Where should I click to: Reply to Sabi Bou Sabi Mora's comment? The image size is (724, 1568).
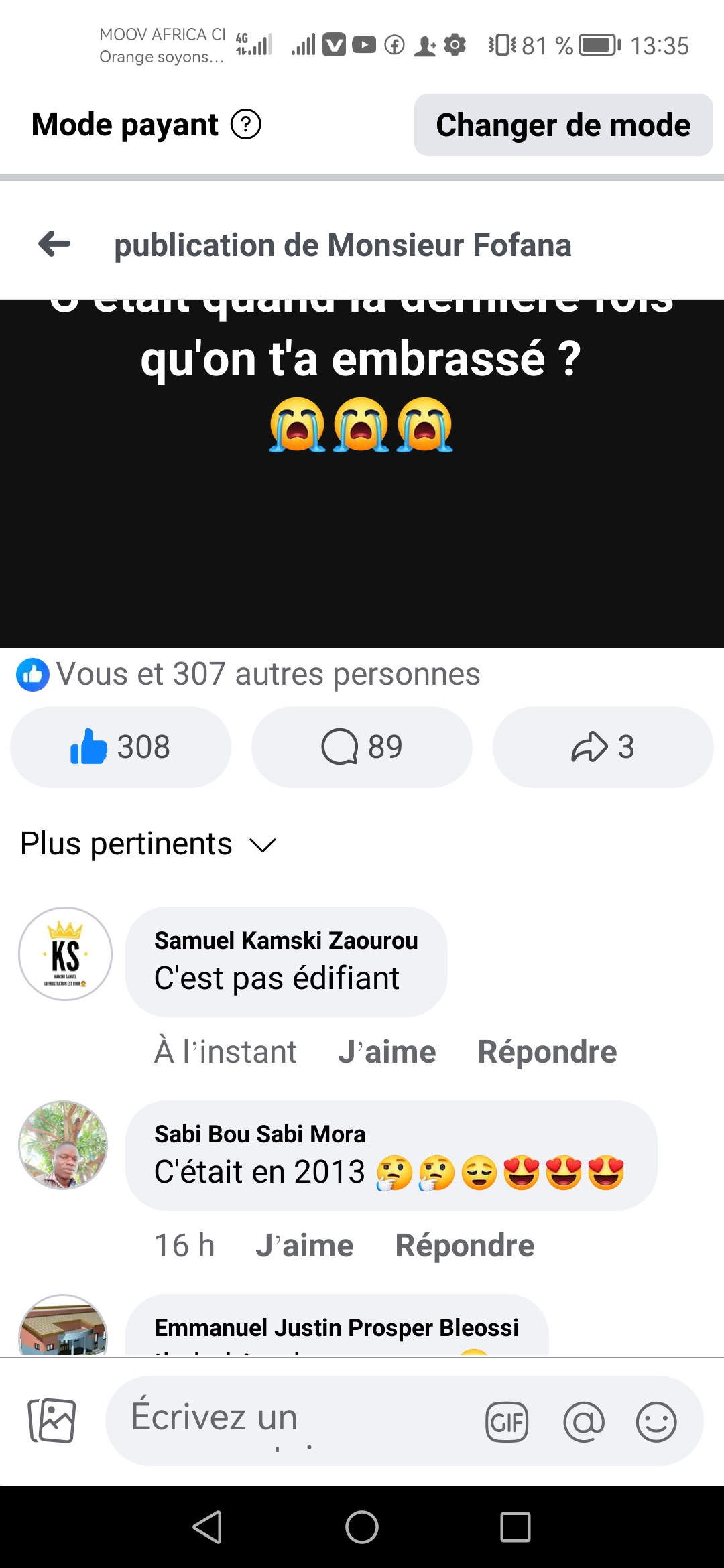[465, 1246]
